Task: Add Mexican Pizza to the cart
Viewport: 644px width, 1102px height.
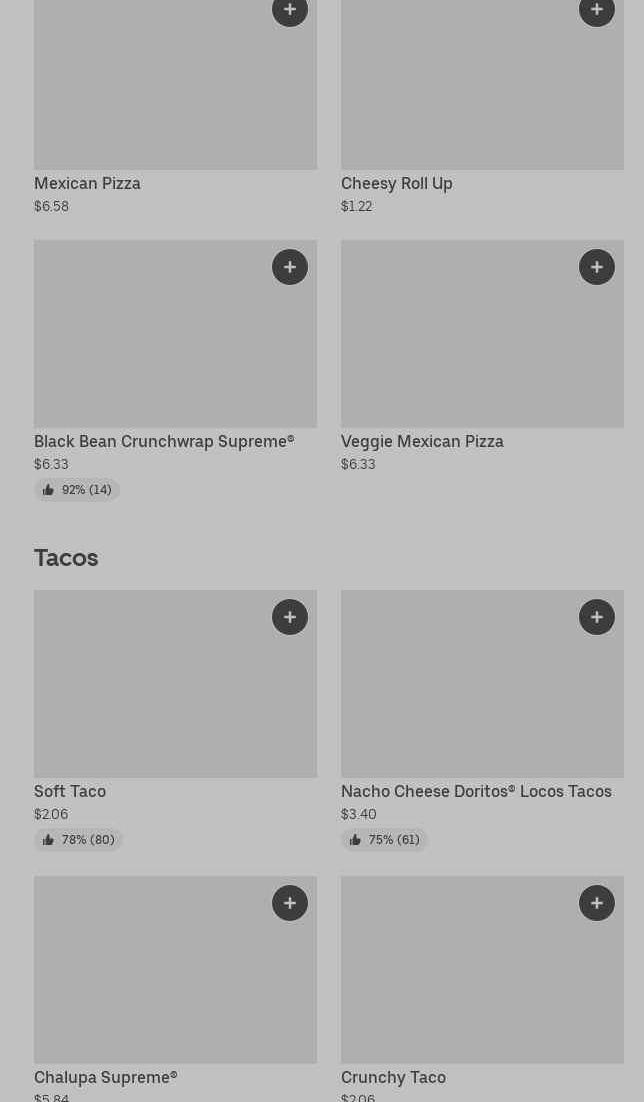Action: tap(290, 10)
